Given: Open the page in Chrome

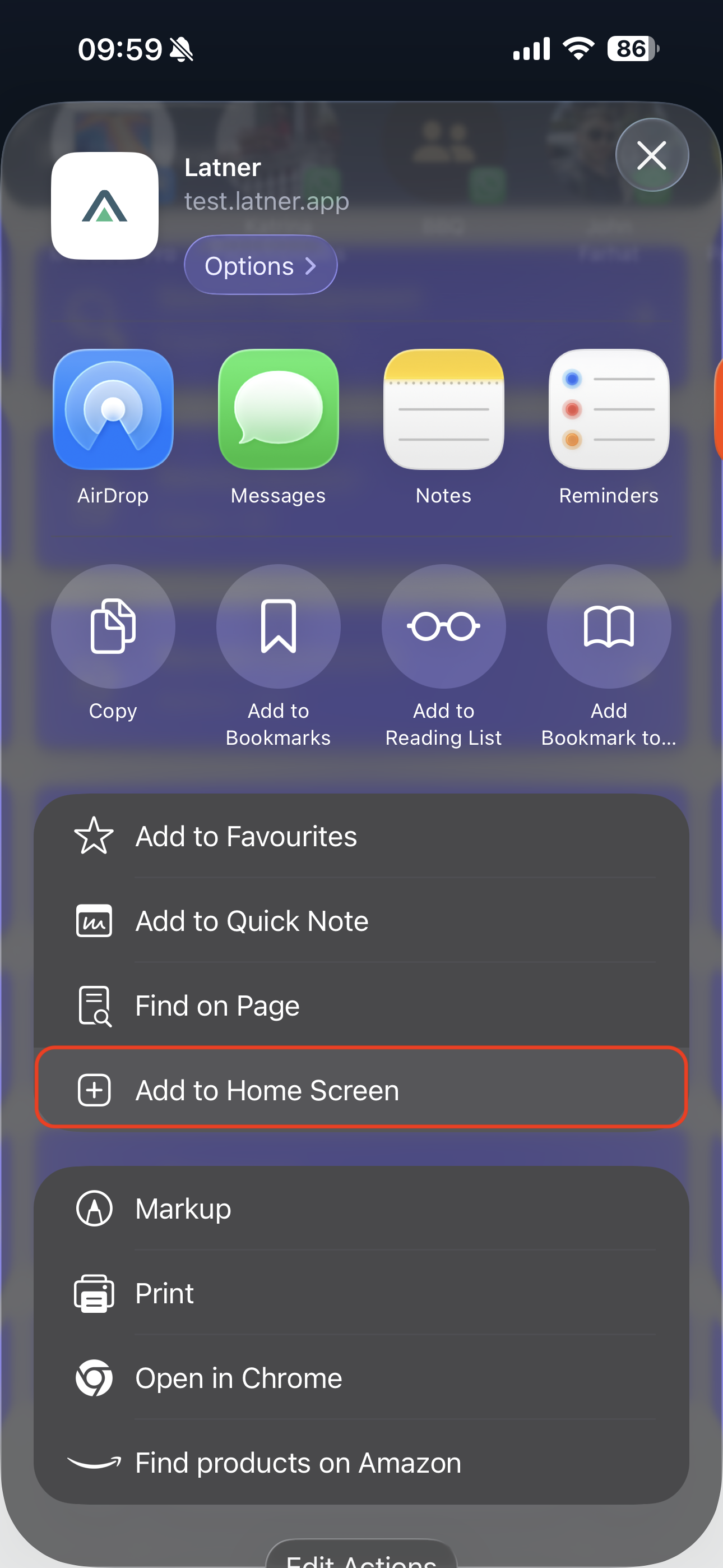Looking at the screenshot, I should pyautogui.click(x=361, y=1377).
